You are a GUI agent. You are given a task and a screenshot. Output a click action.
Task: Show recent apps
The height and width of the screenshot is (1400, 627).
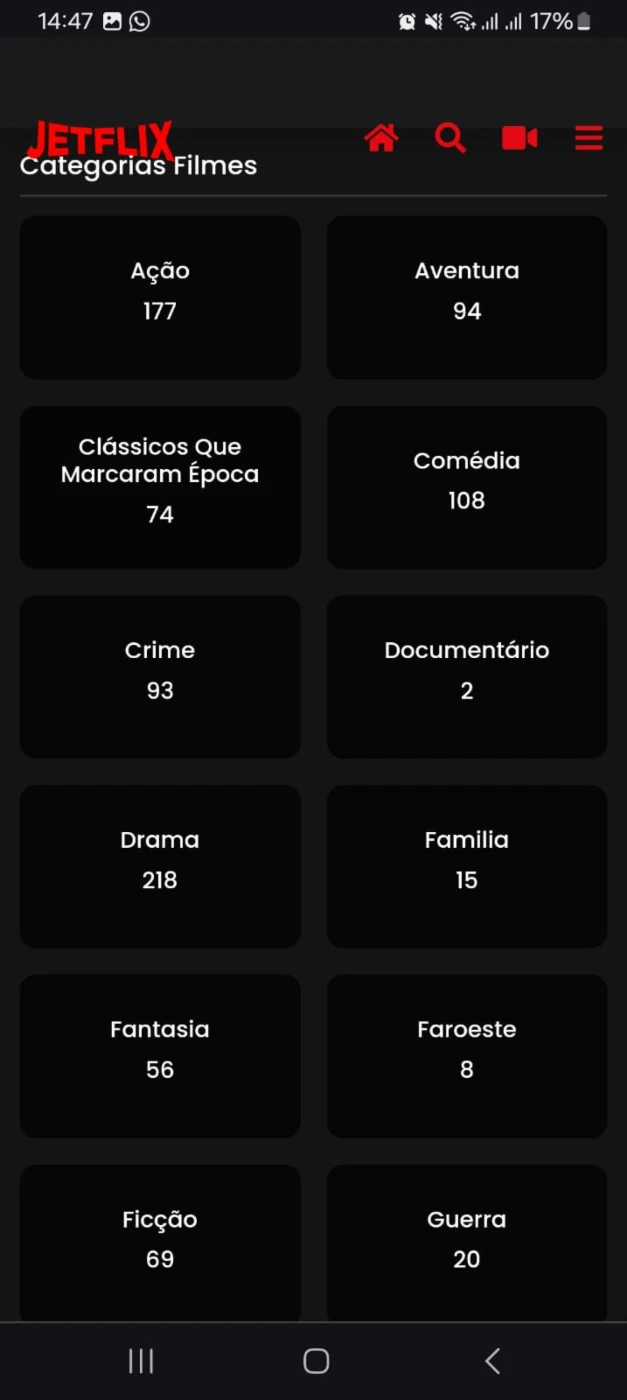tap(141, 1360)
